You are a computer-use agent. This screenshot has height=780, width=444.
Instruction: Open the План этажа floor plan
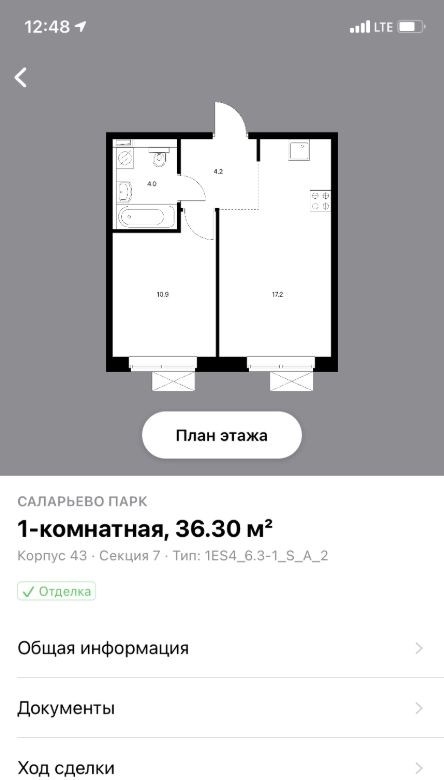click(222, 435)
